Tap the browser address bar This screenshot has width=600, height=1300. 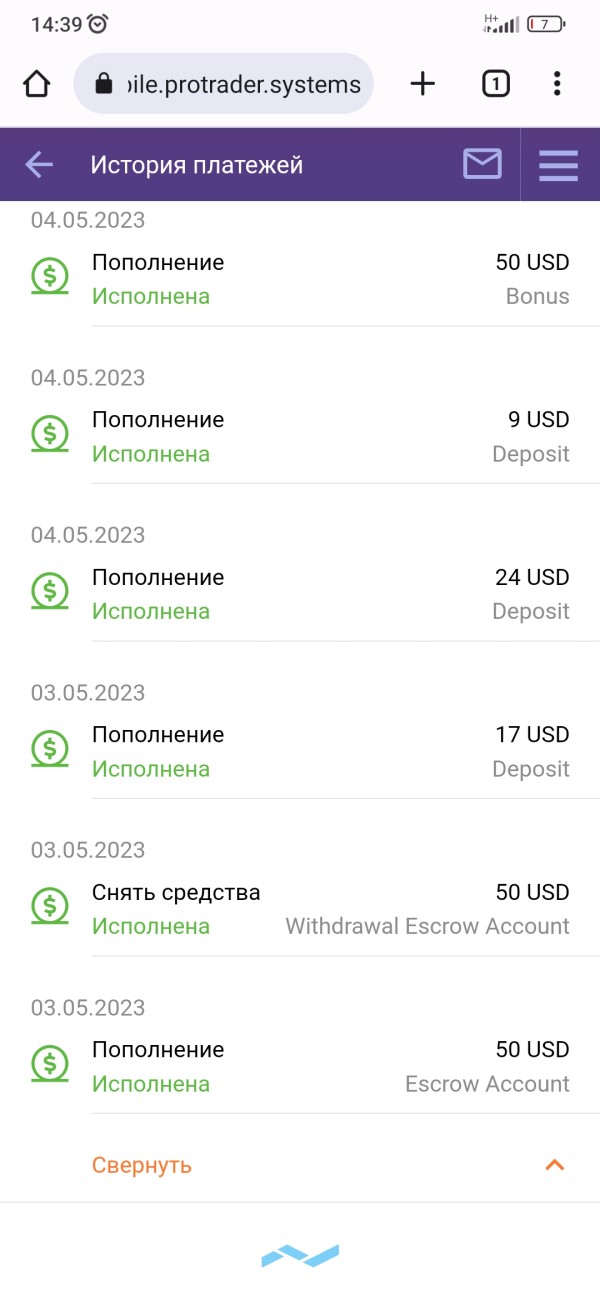click(224, 84)
